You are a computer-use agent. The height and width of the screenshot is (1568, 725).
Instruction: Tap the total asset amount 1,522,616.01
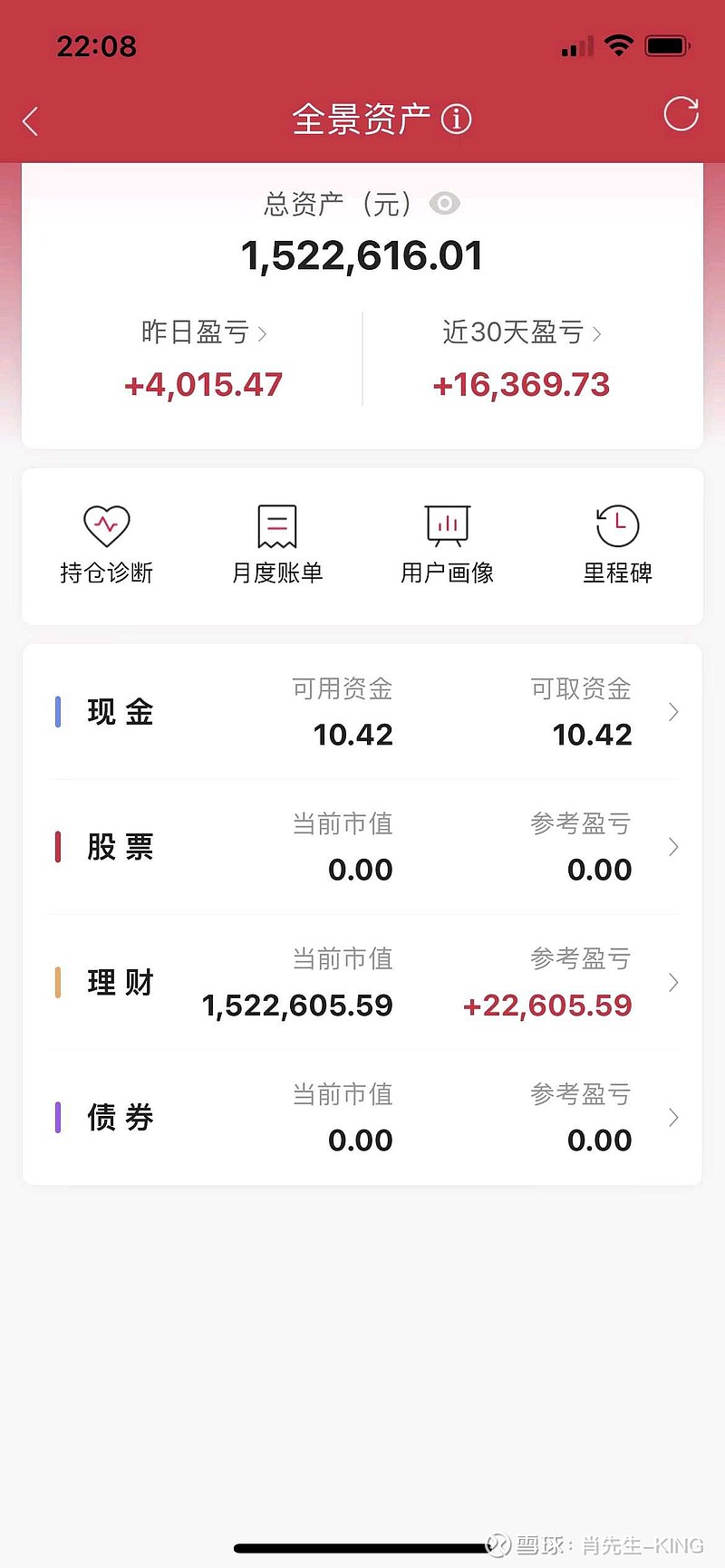tap(362, 255)
